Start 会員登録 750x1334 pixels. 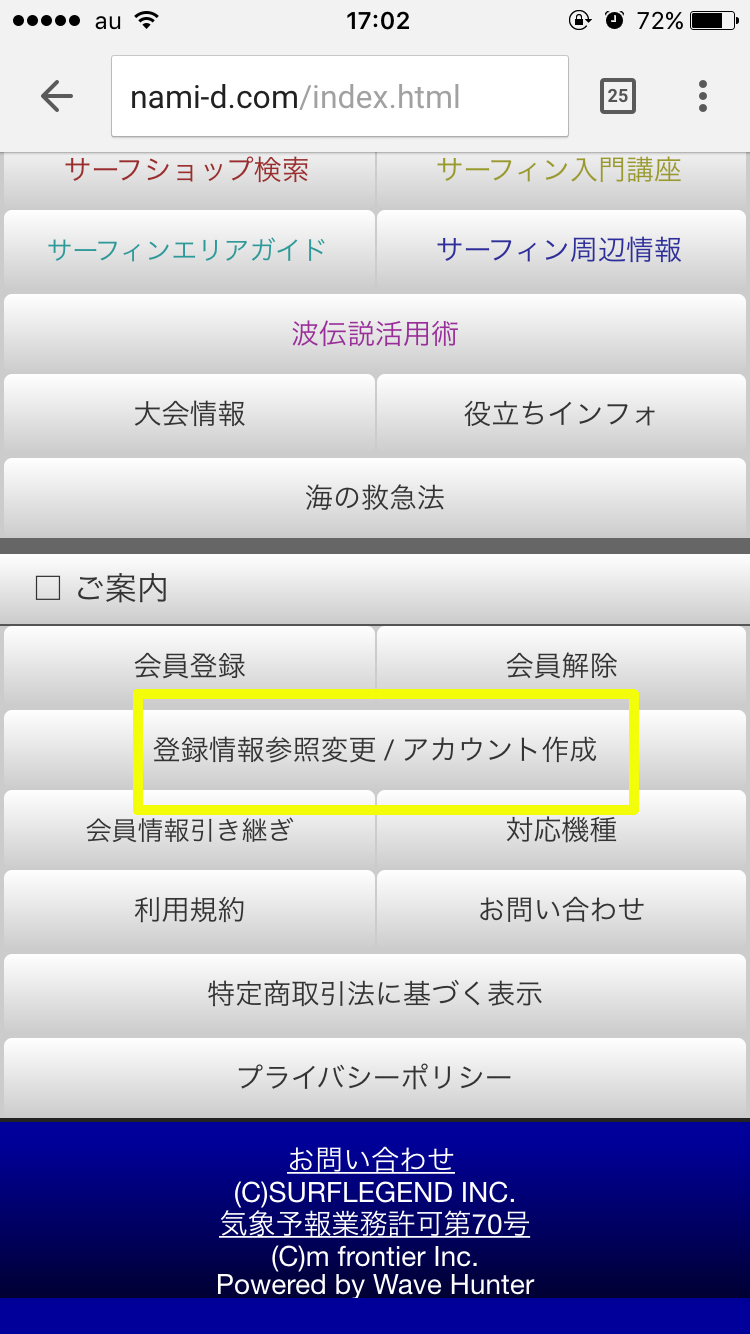(189, 665)
